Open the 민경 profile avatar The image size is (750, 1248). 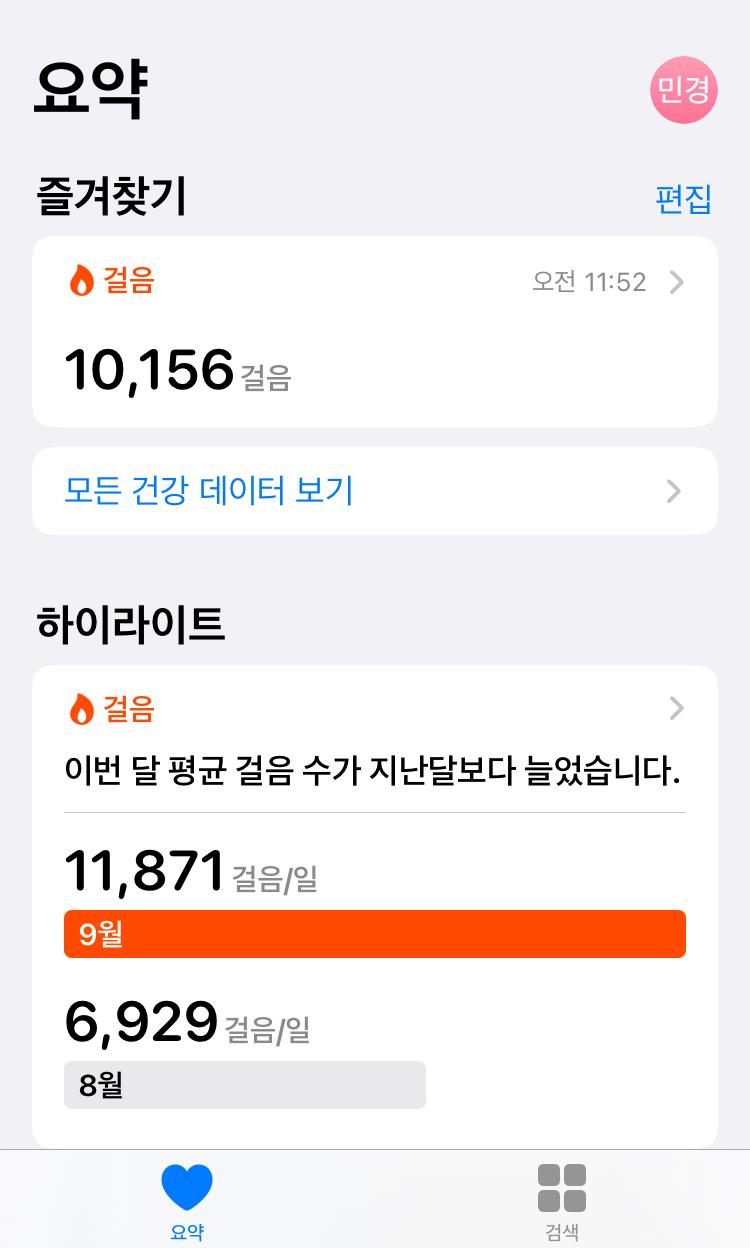pyautogui.click(x=684, y=90)
